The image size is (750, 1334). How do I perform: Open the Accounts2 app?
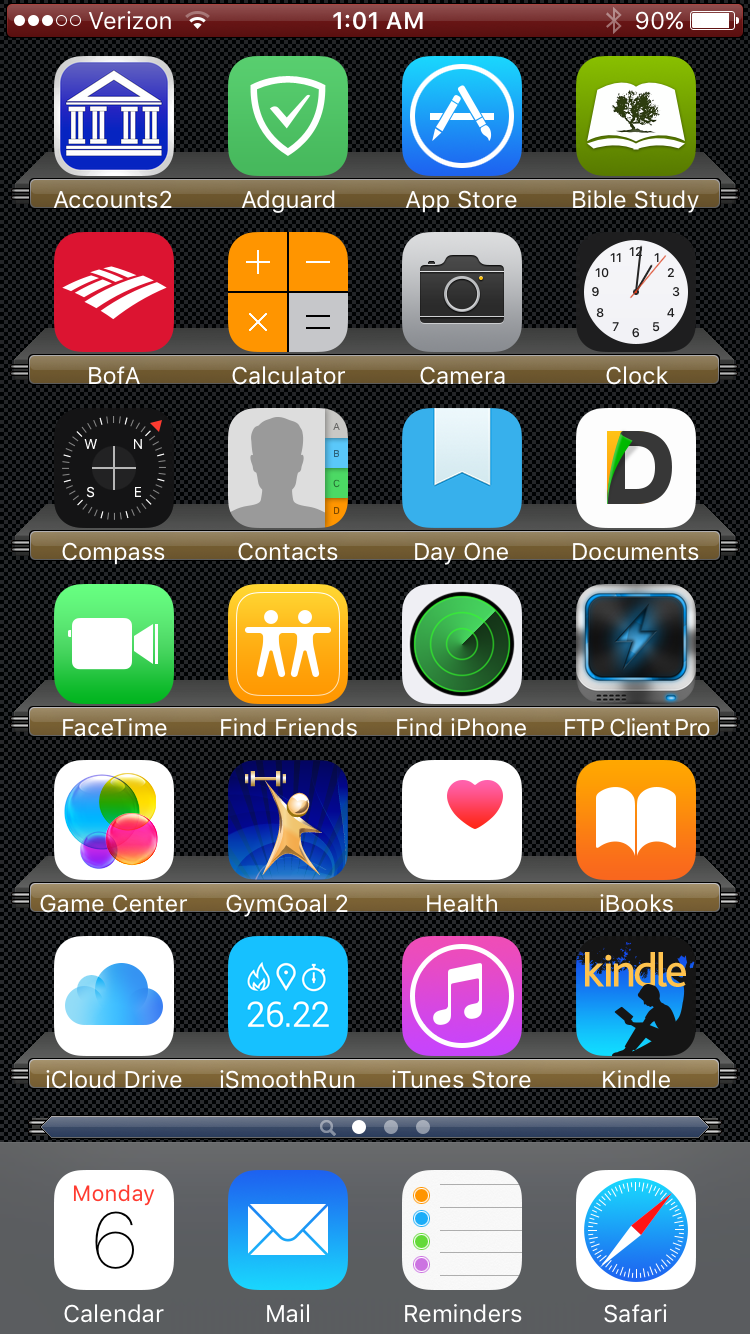(114, 116)
